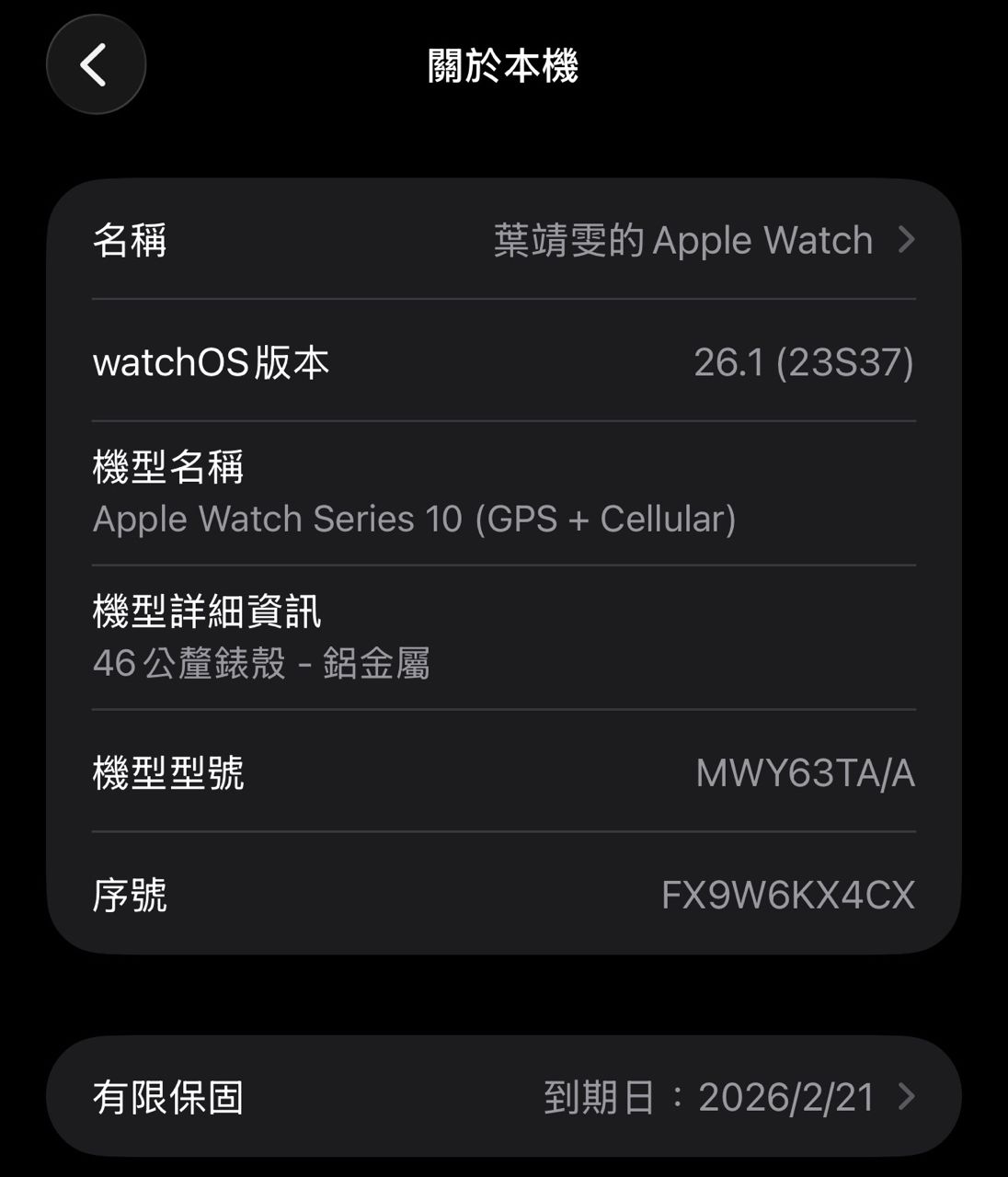Open the 有限保固 warranty details
Viewport: 1008px width, 1177px height.
tap(503, 1097)
